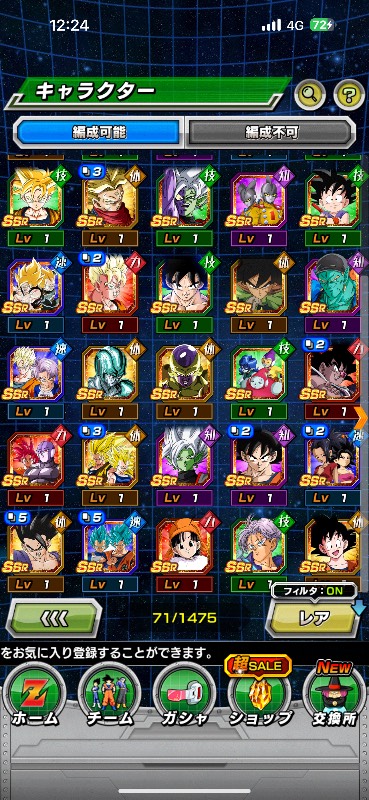Open the レア sort filter button
Viewport: 369px width, 800px height.
[x=314, y=618]
